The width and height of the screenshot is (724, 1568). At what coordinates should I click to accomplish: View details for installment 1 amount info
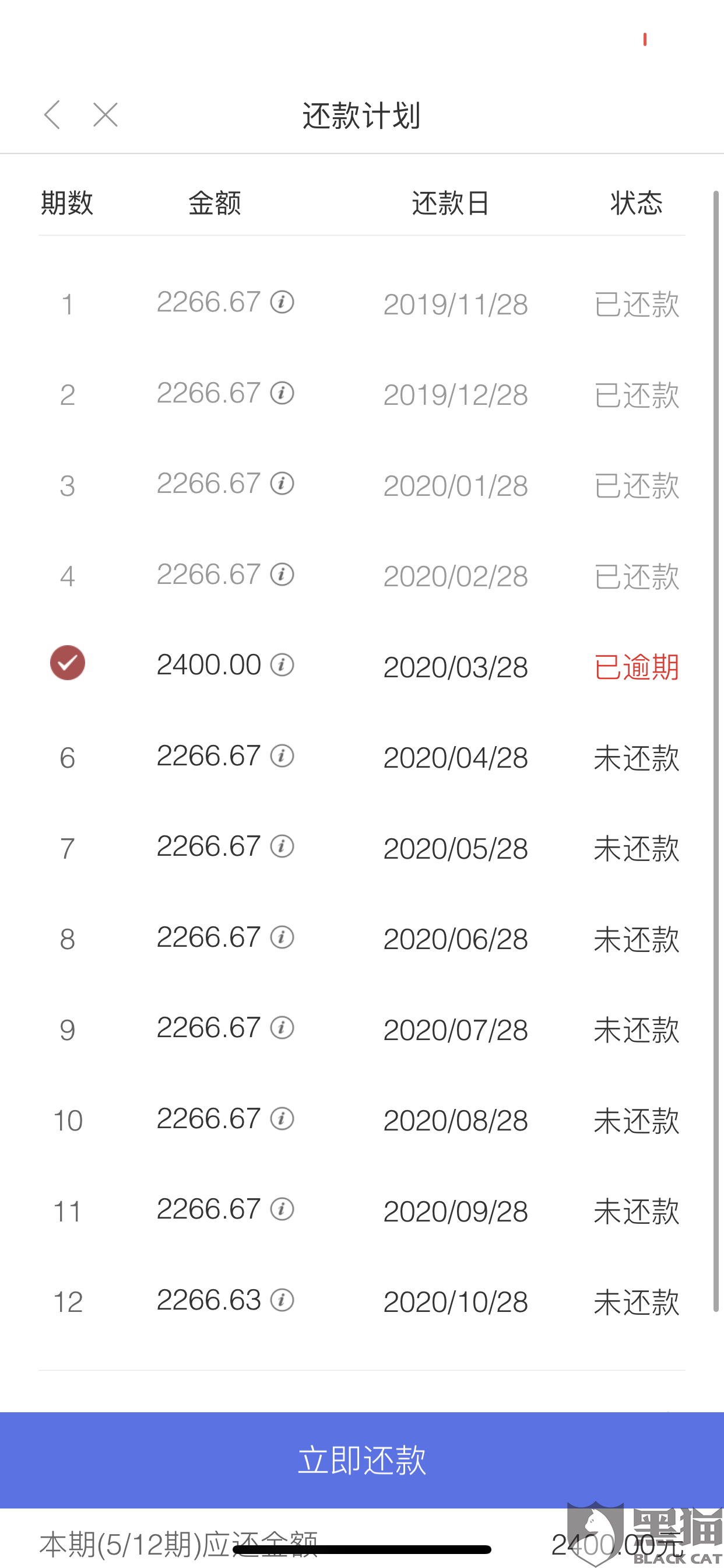tap(282, 302)
